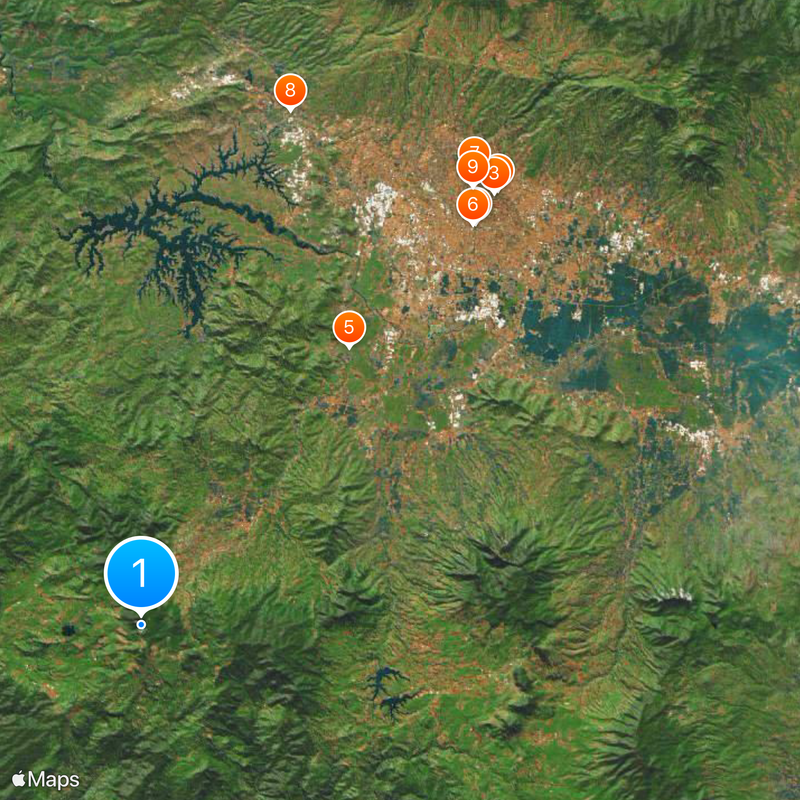Select the partly hidden pin numbered 7
This screenshot has width=800, height=800.
tap(474, 146)
